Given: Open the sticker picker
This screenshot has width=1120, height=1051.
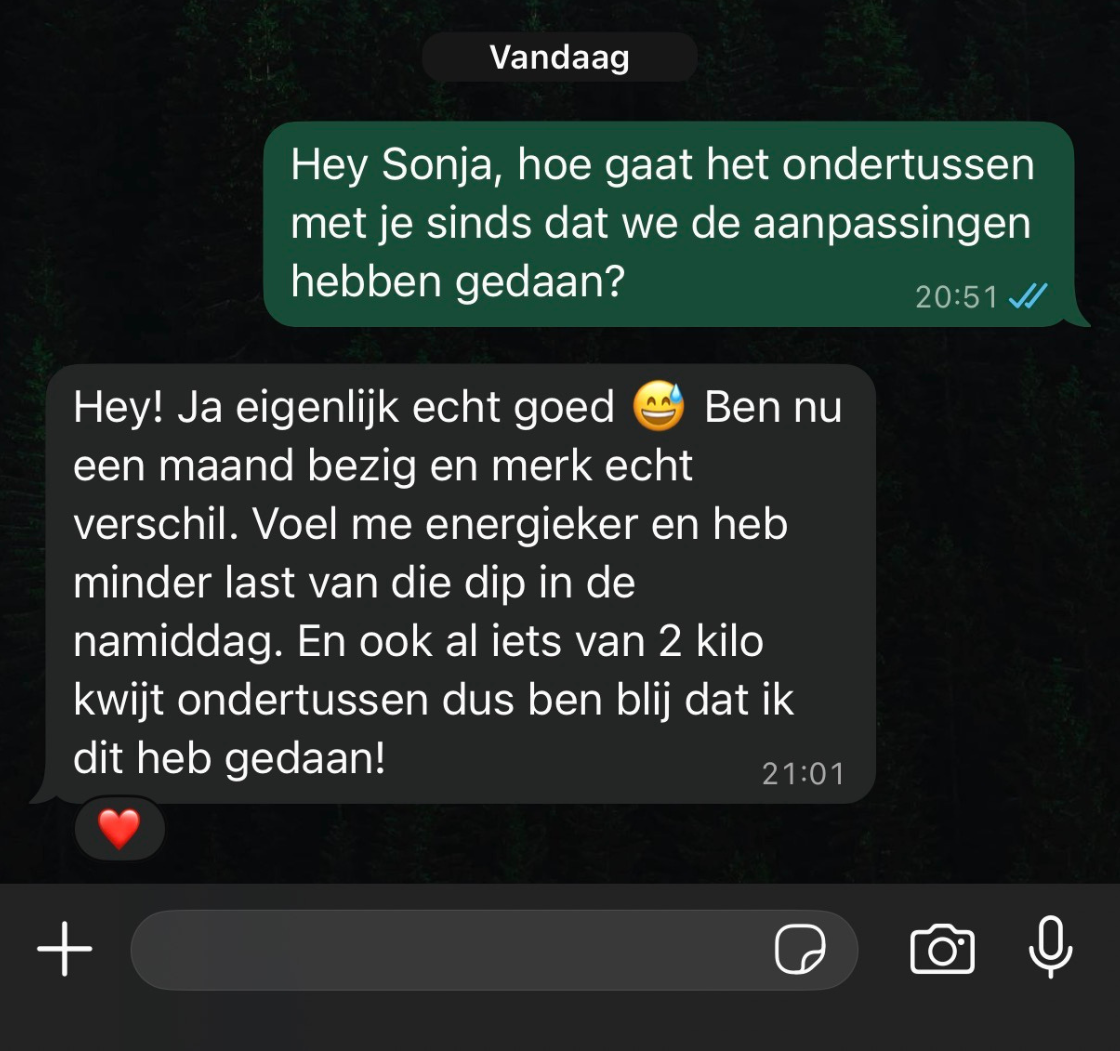Looking at the screenshot, I should click(x=801, y=949).
